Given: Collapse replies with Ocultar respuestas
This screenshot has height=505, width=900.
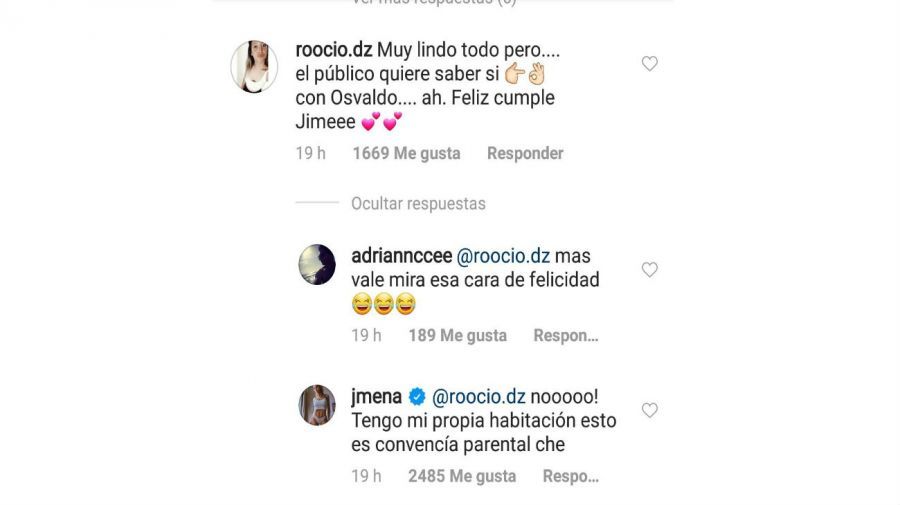Looking at the screenshot, I should click(x=417, y=203).
